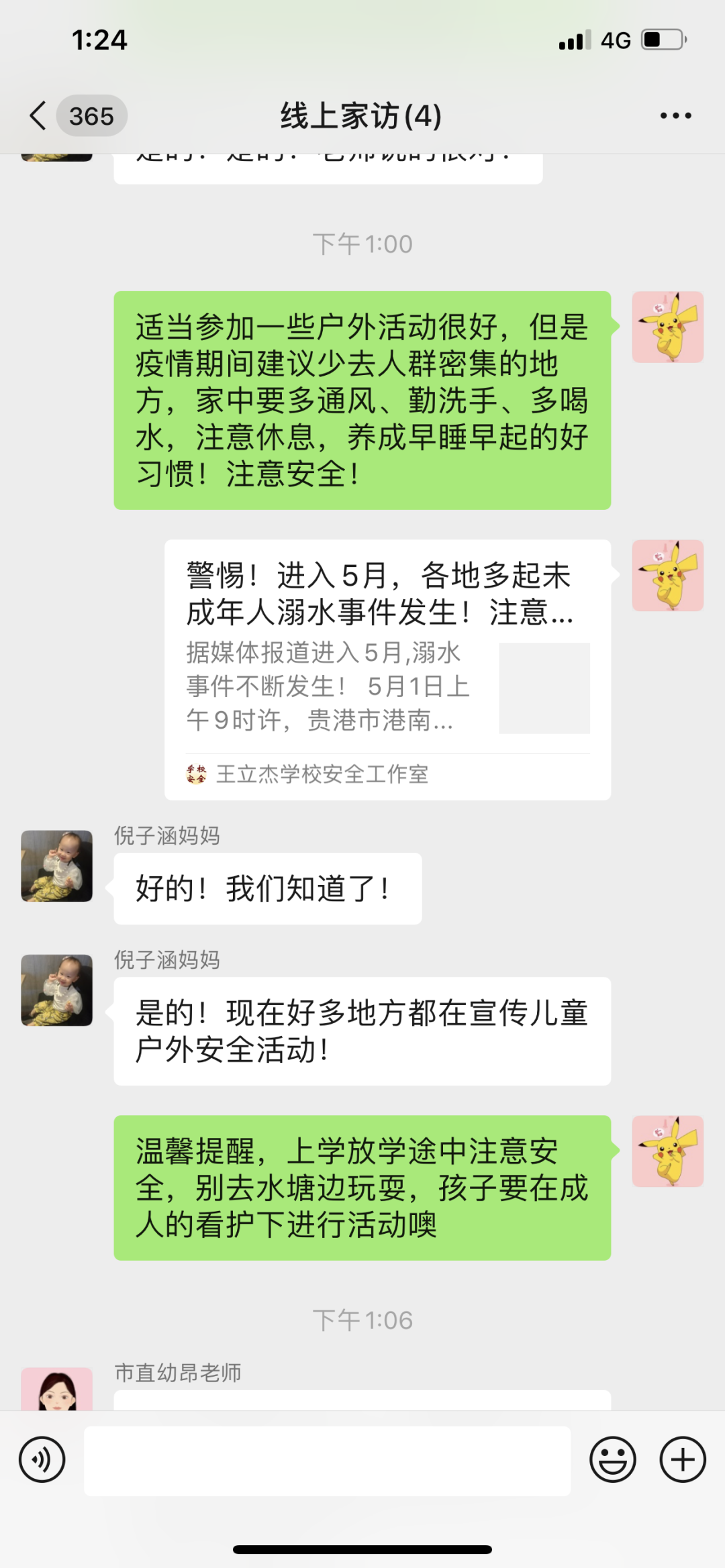
Task: Tap the message text field
Action: pyautogui.click(x=327, y=1460)
